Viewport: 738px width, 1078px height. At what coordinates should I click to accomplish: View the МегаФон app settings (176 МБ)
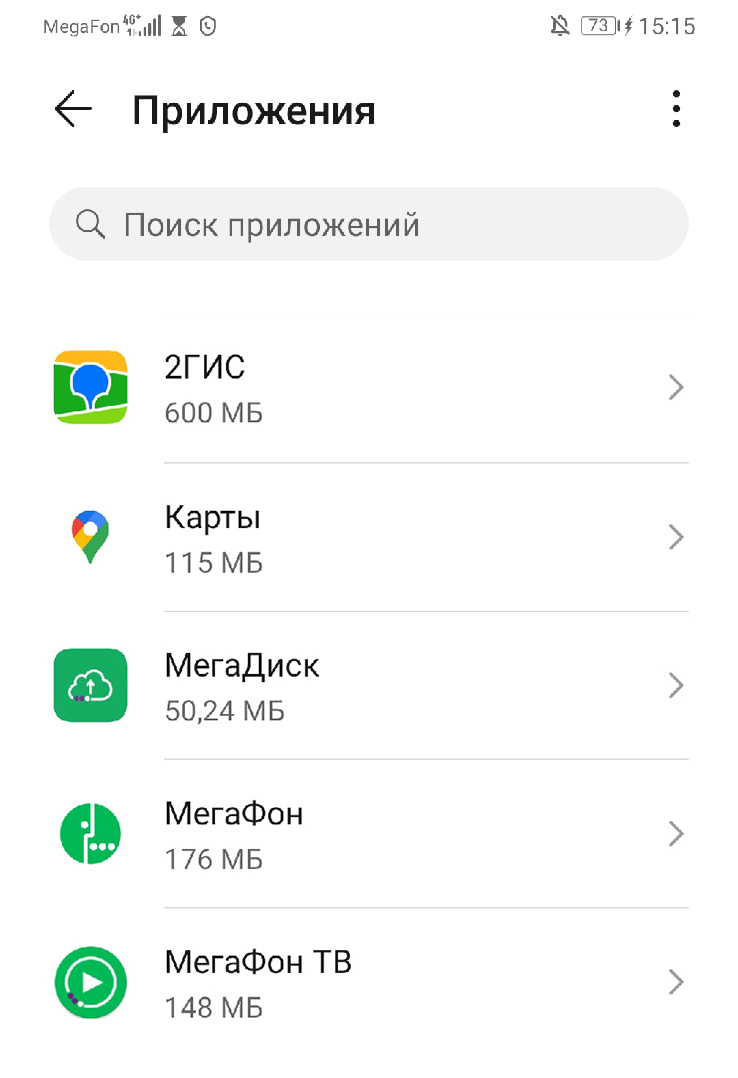pos(368,834)
